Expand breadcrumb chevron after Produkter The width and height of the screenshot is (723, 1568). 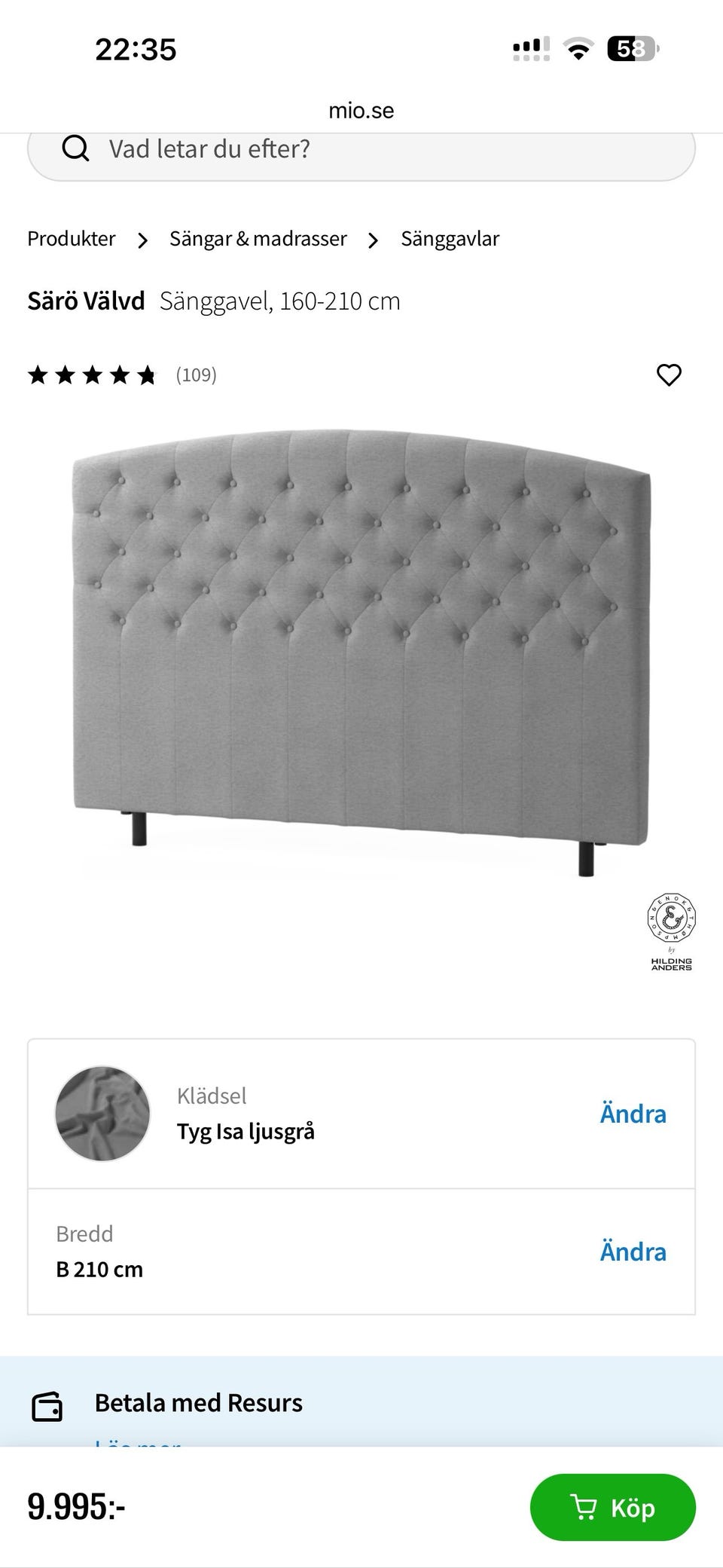tap(142, 240)
